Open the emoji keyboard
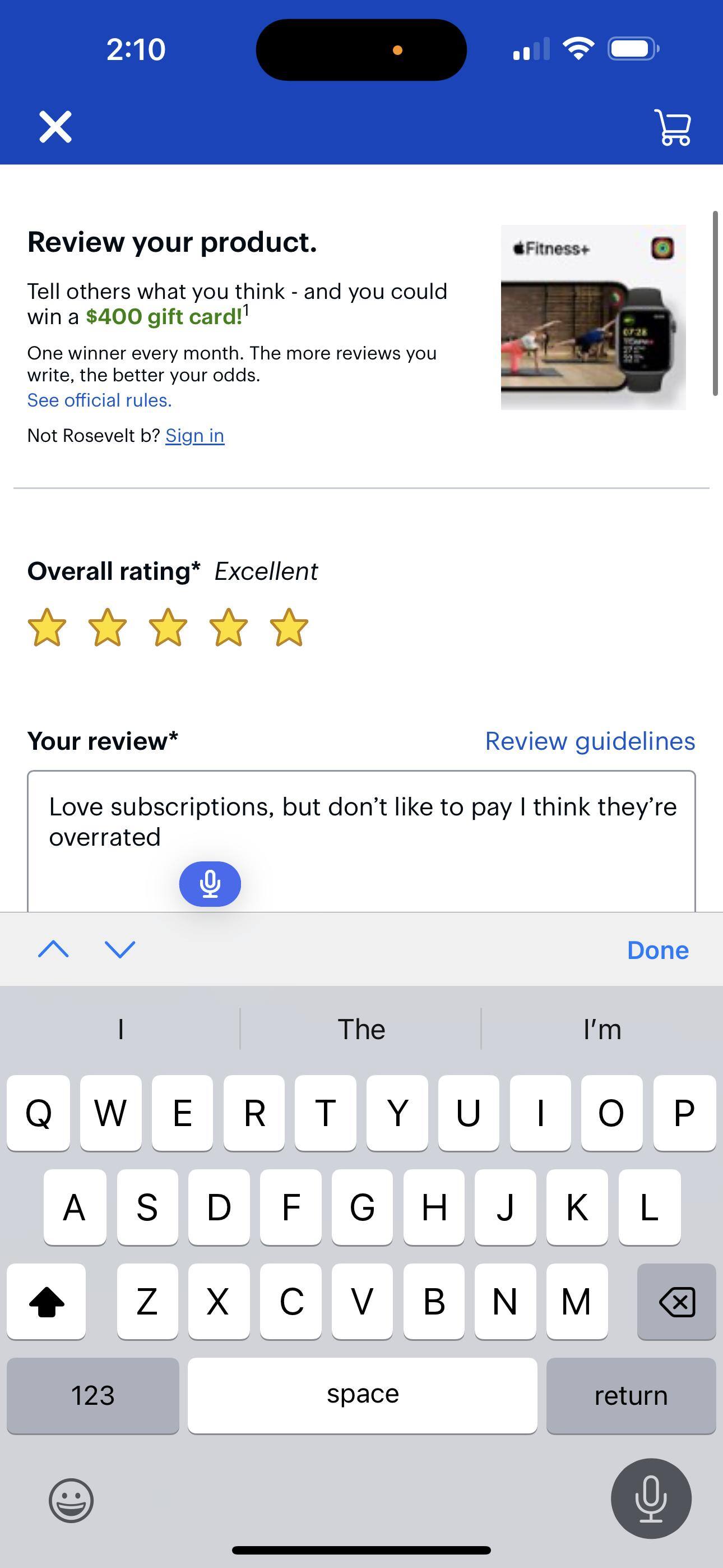This screenshot has width=723, height=1568. [71, 1501]
